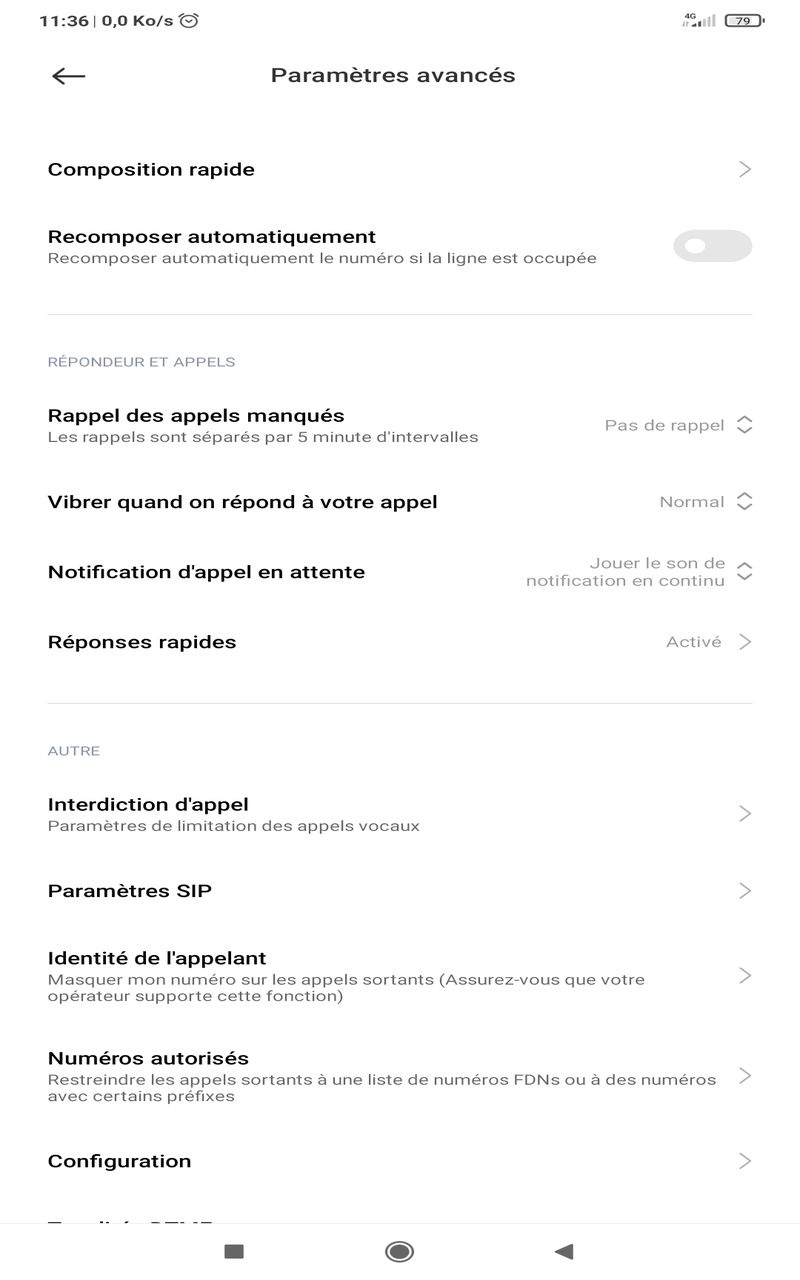Viewport: 800px width, 1280px height.
Task: Go back using the top-left arrow
Action: (x=68, y=76)
